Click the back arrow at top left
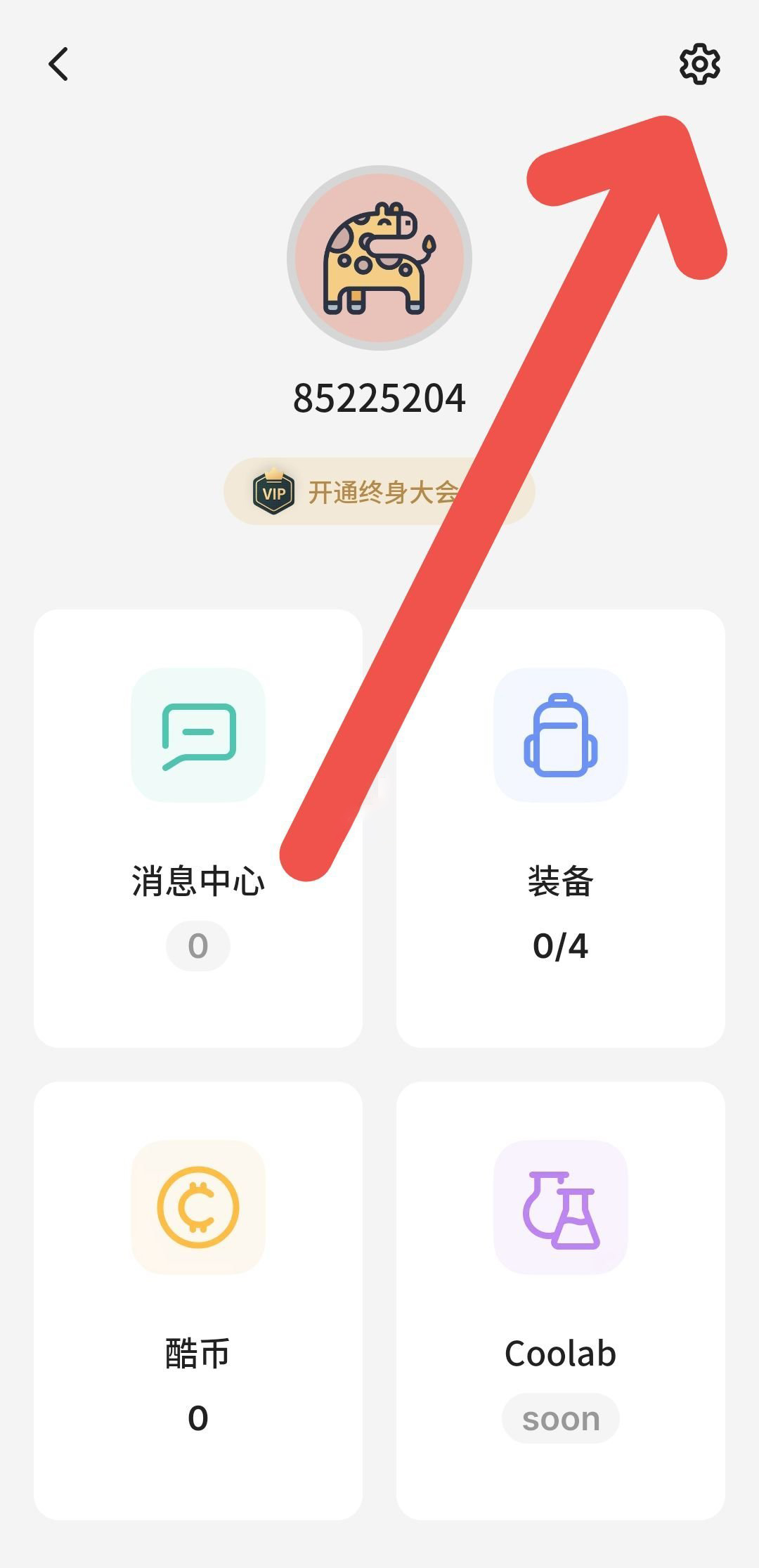This screenshot has height=1568, width=759. 59,65
